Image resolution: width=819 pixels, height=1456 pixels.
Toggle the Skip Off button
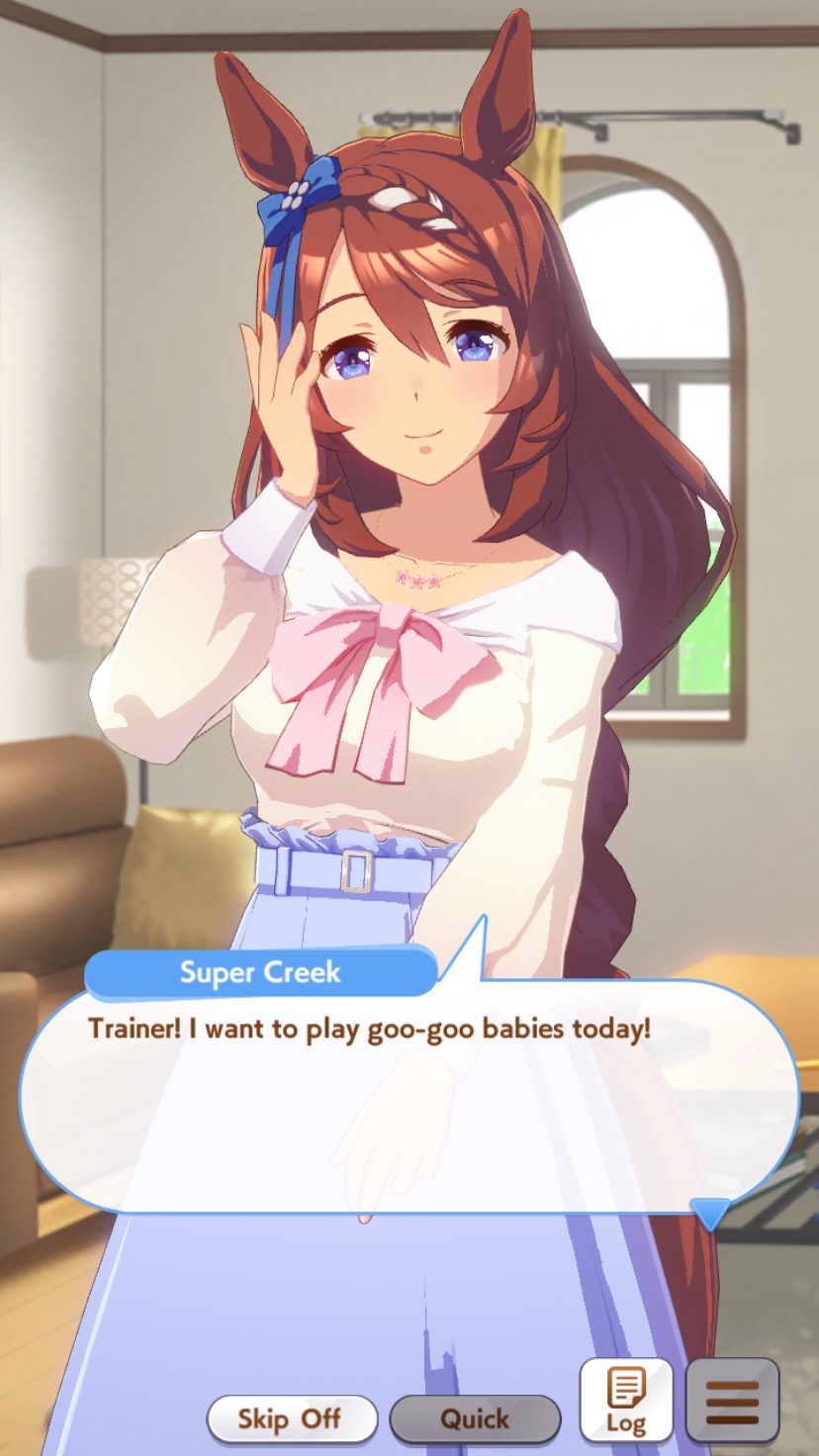tap(292, 1418)
